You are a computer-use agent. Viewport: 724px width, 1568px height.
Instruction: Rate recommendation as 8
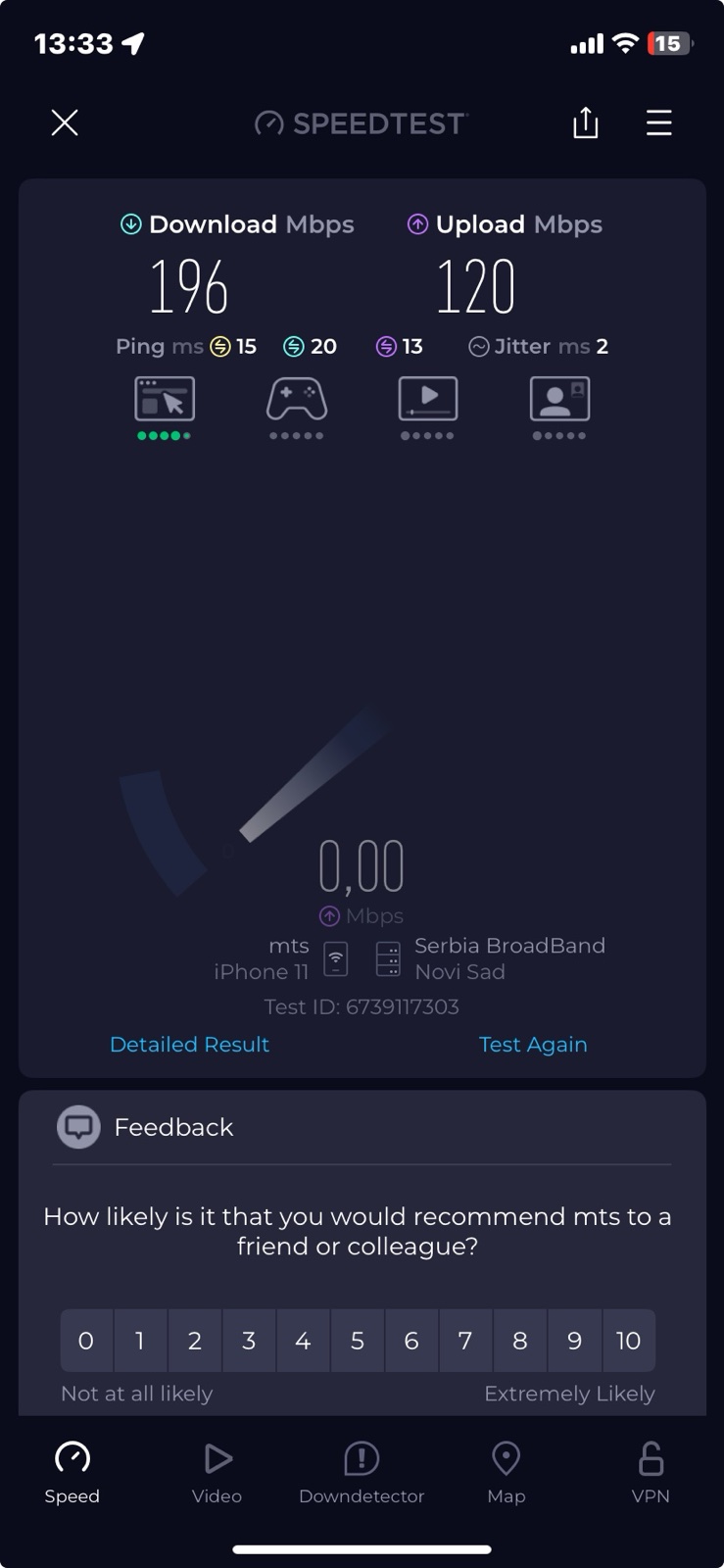520,1340
